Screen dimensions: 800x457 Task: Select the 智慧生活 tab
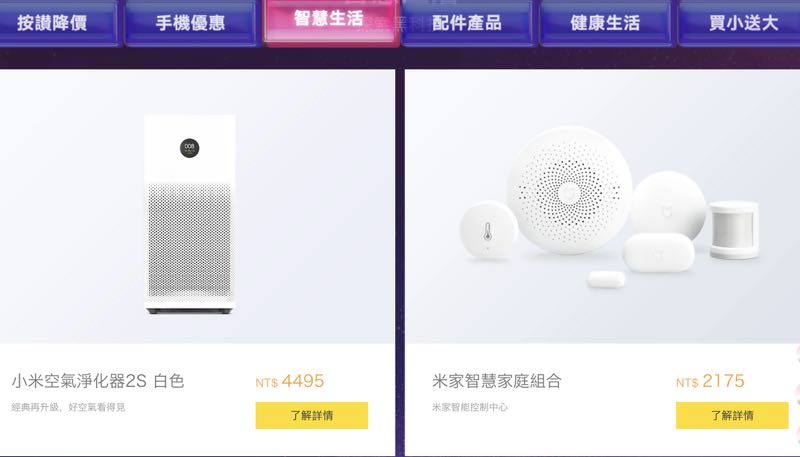tap(329, 20)
